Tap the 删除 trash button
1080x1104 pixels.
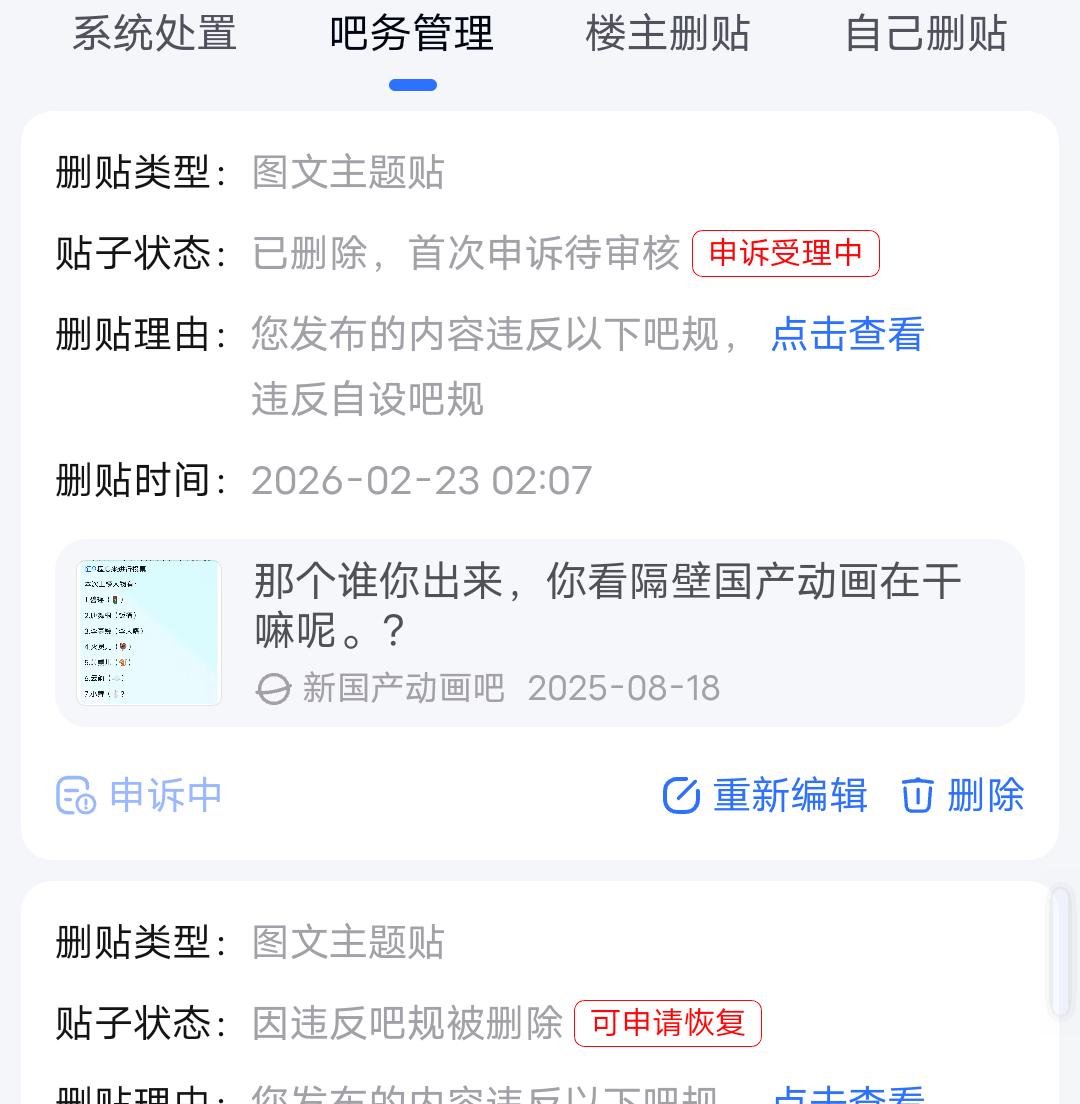coord(964,796)
